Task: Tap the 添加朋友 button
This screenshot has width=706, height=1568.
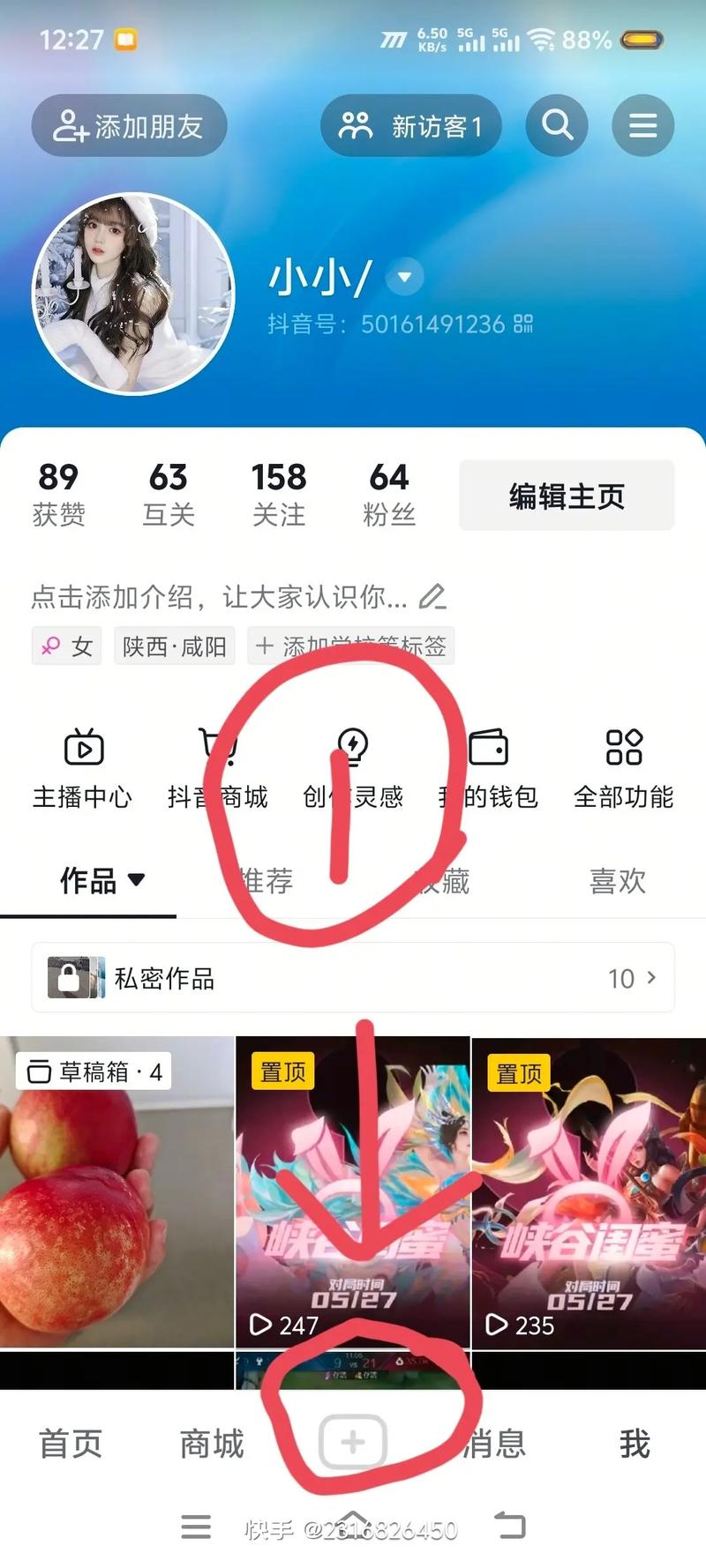Action: pos(129,126)
